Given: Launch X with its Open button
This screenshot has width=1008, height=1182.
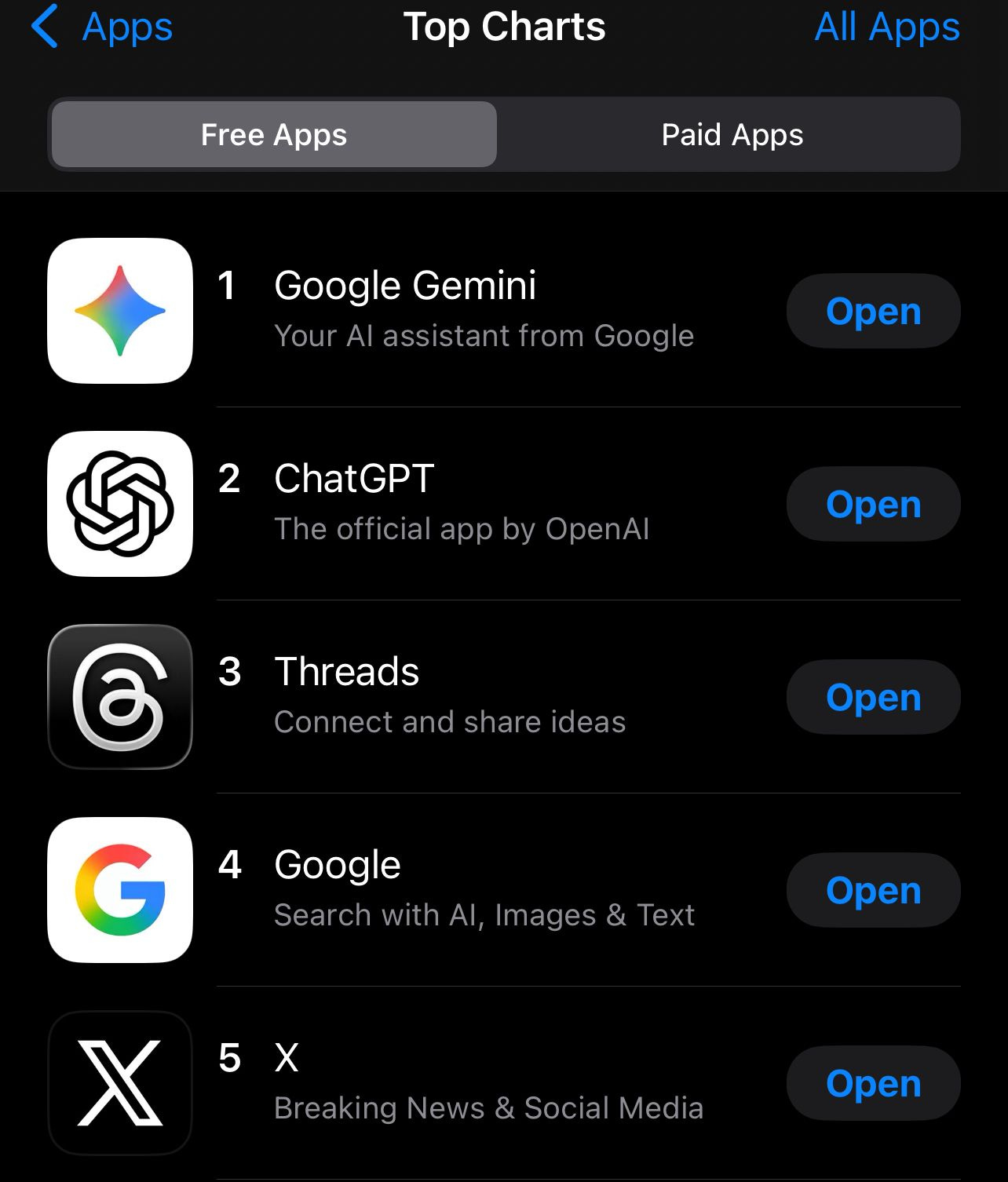Looking at the screenshot, I should tap(873, 1084).
